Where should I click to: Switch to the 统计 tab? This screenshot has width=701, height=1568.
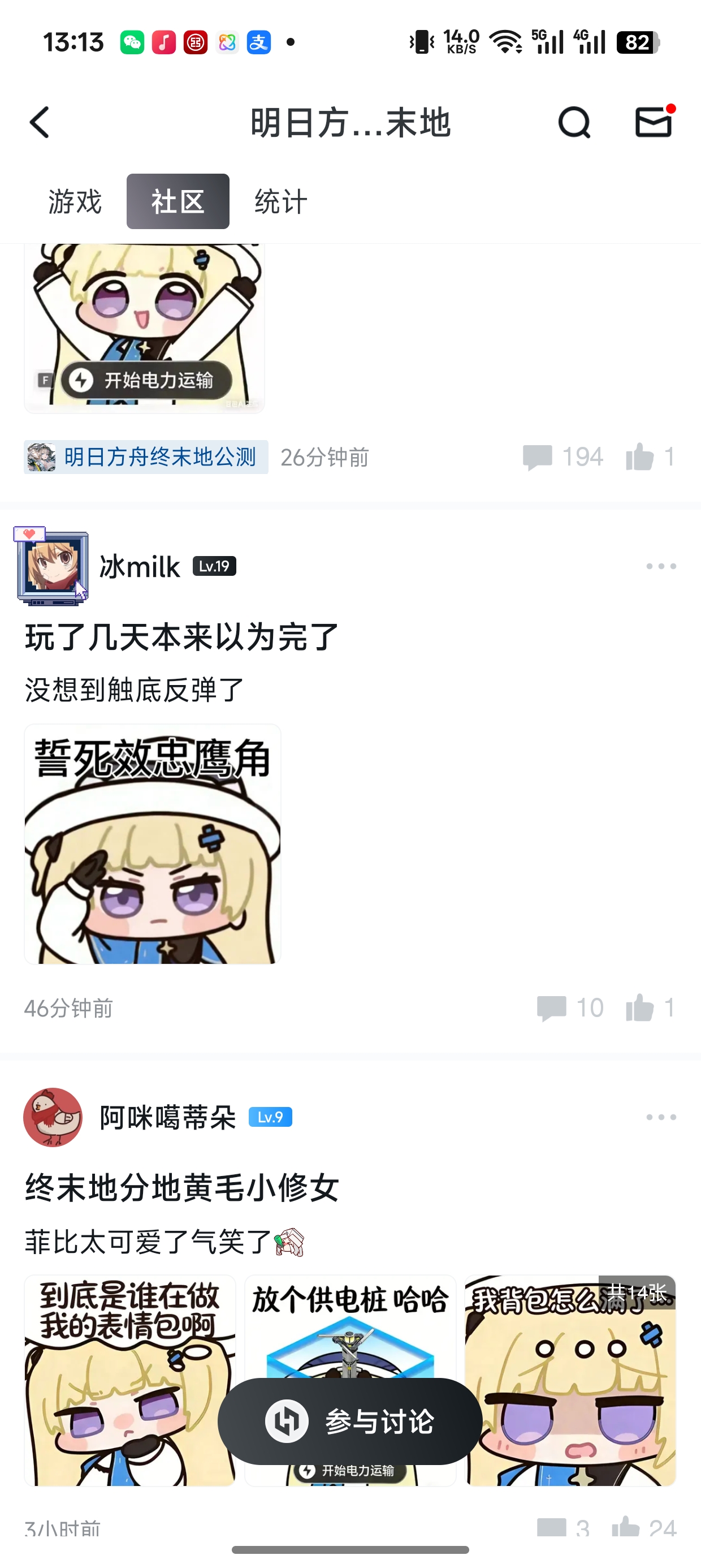tap(280, 201)
